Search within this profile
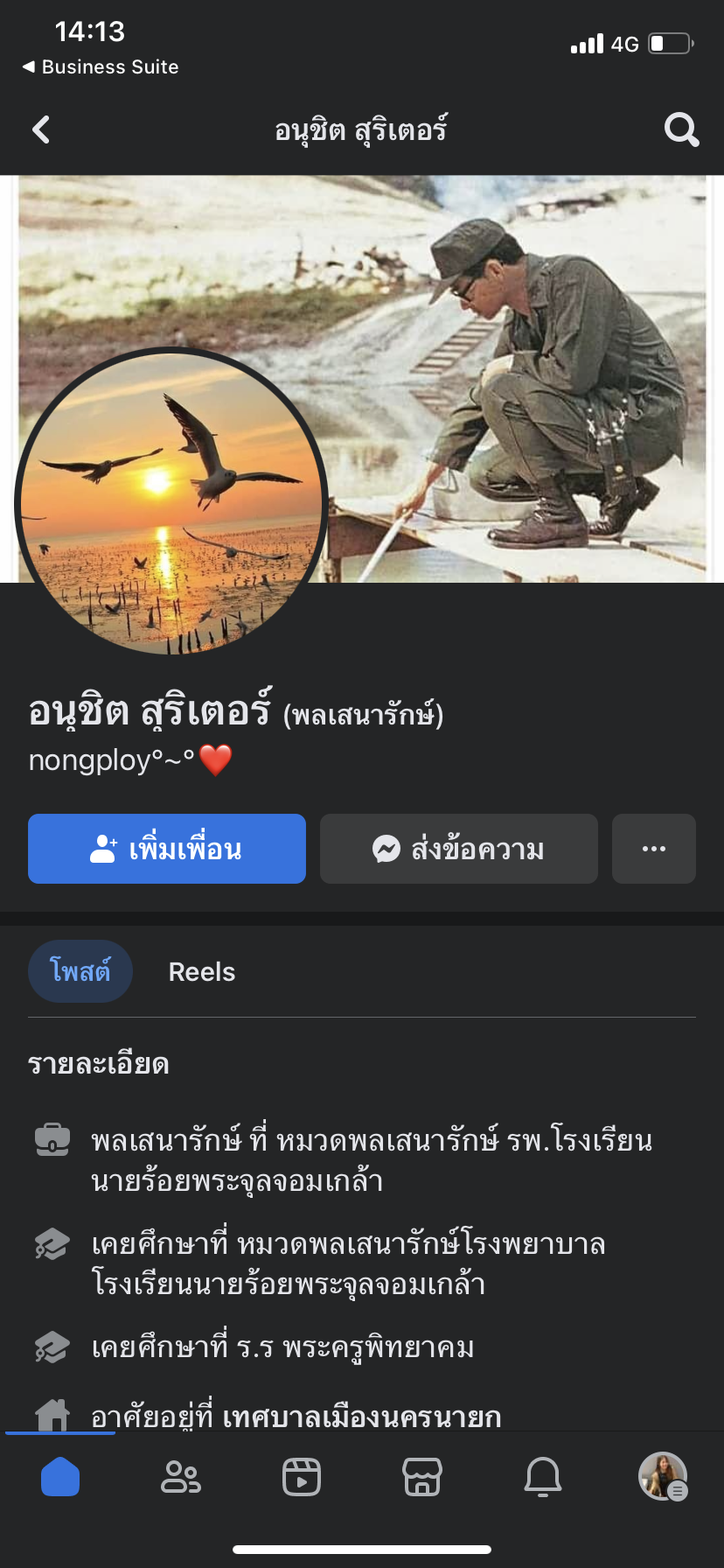The image size is (724, 1568). click(x=681, y=130)
